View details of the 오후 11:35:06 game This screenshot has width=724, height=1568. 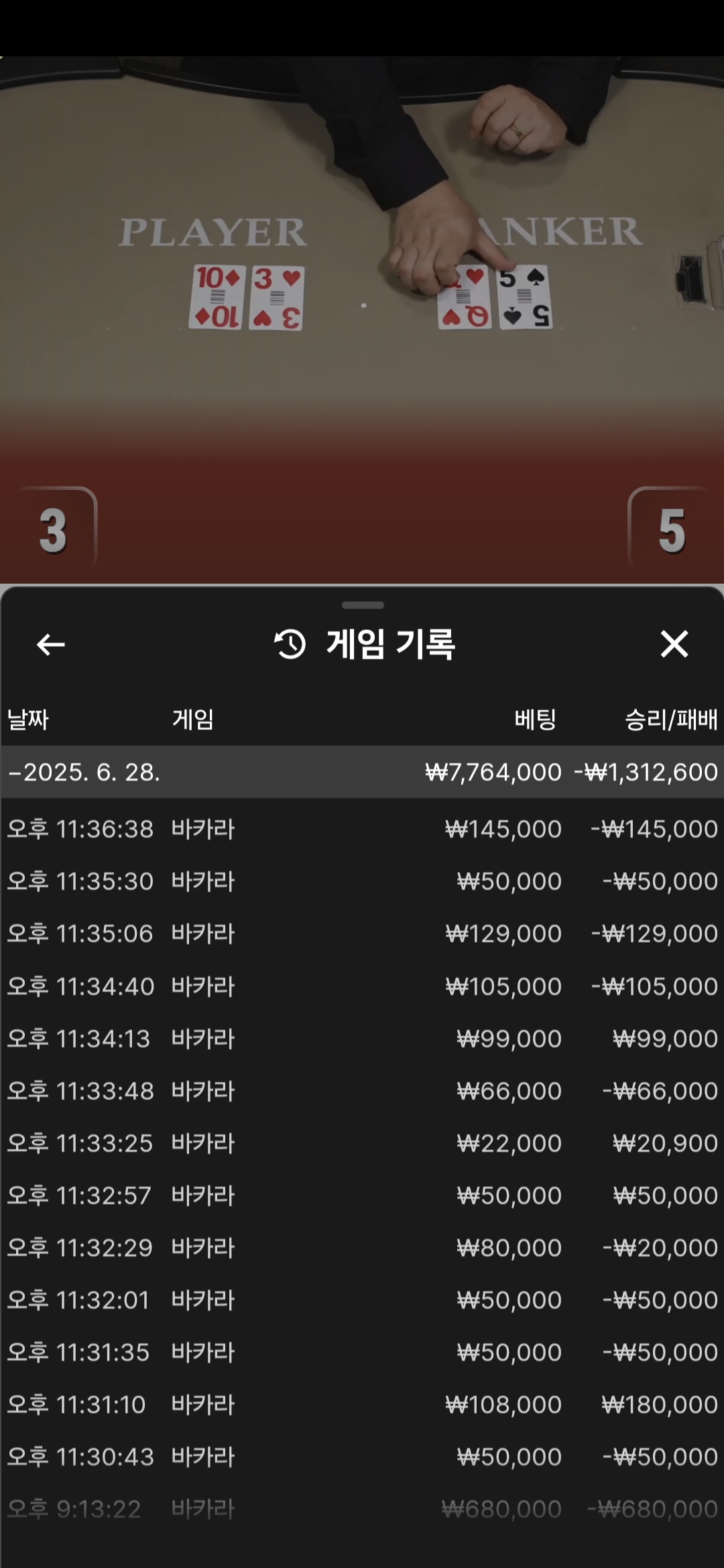[x=362, y=933]
